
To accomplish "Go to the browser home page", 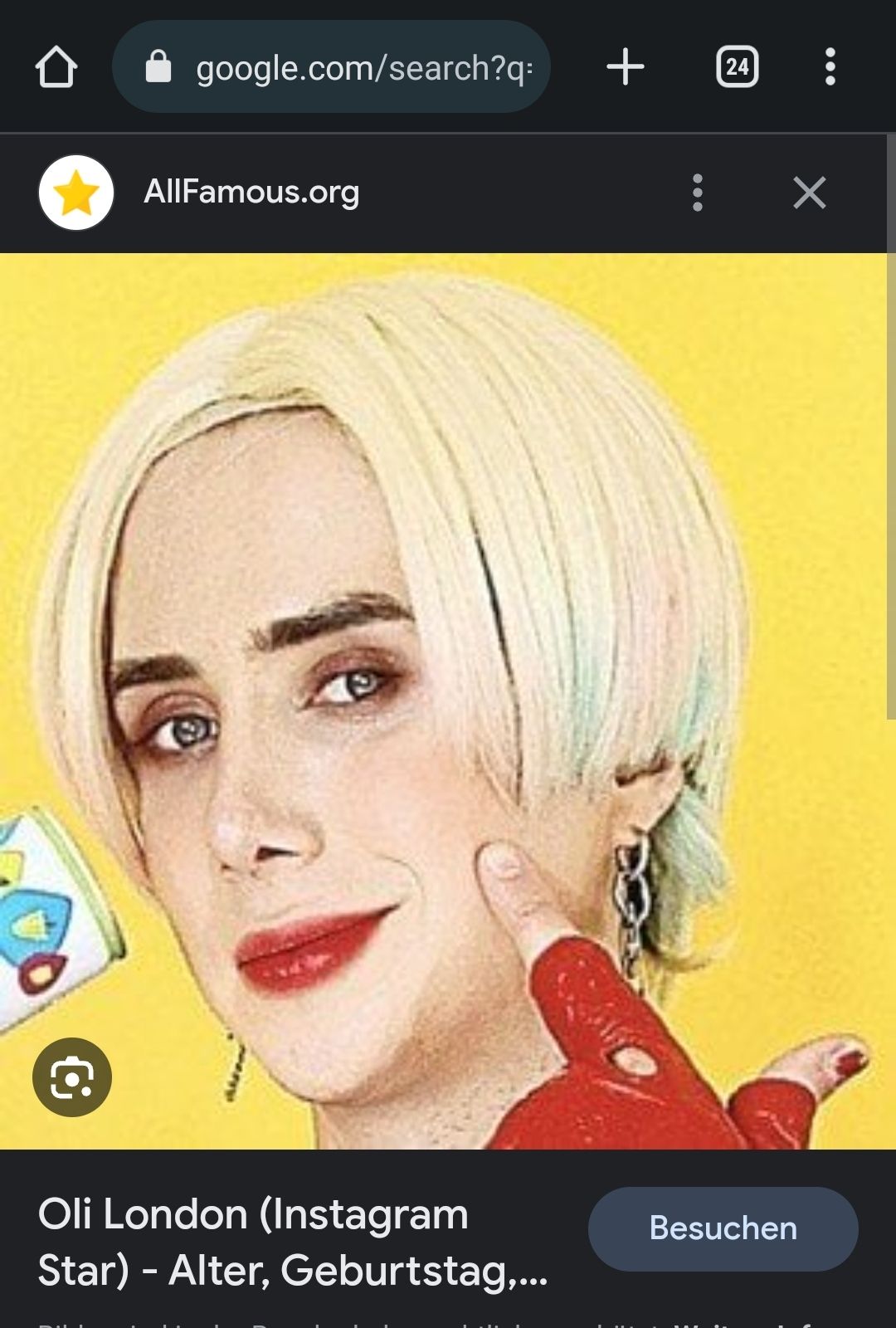I will (x=56, y=67).
